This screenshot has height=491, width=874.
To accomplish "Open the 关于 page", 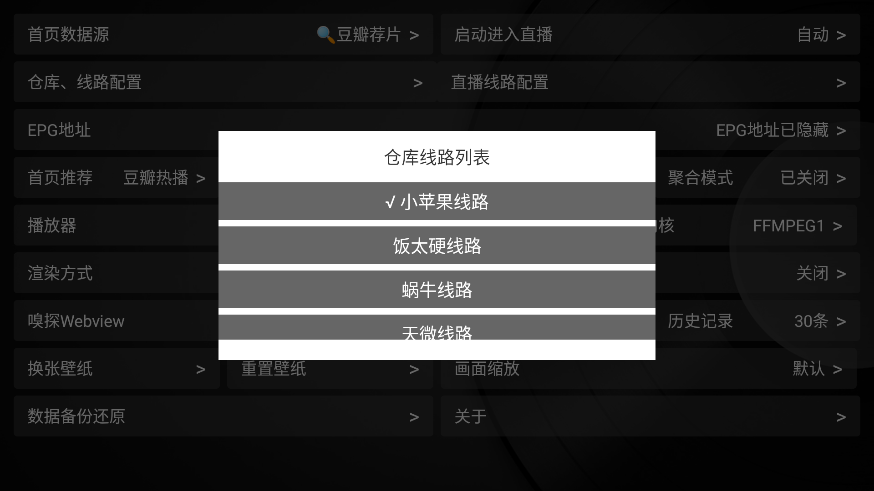I will (x=650, y=416).
